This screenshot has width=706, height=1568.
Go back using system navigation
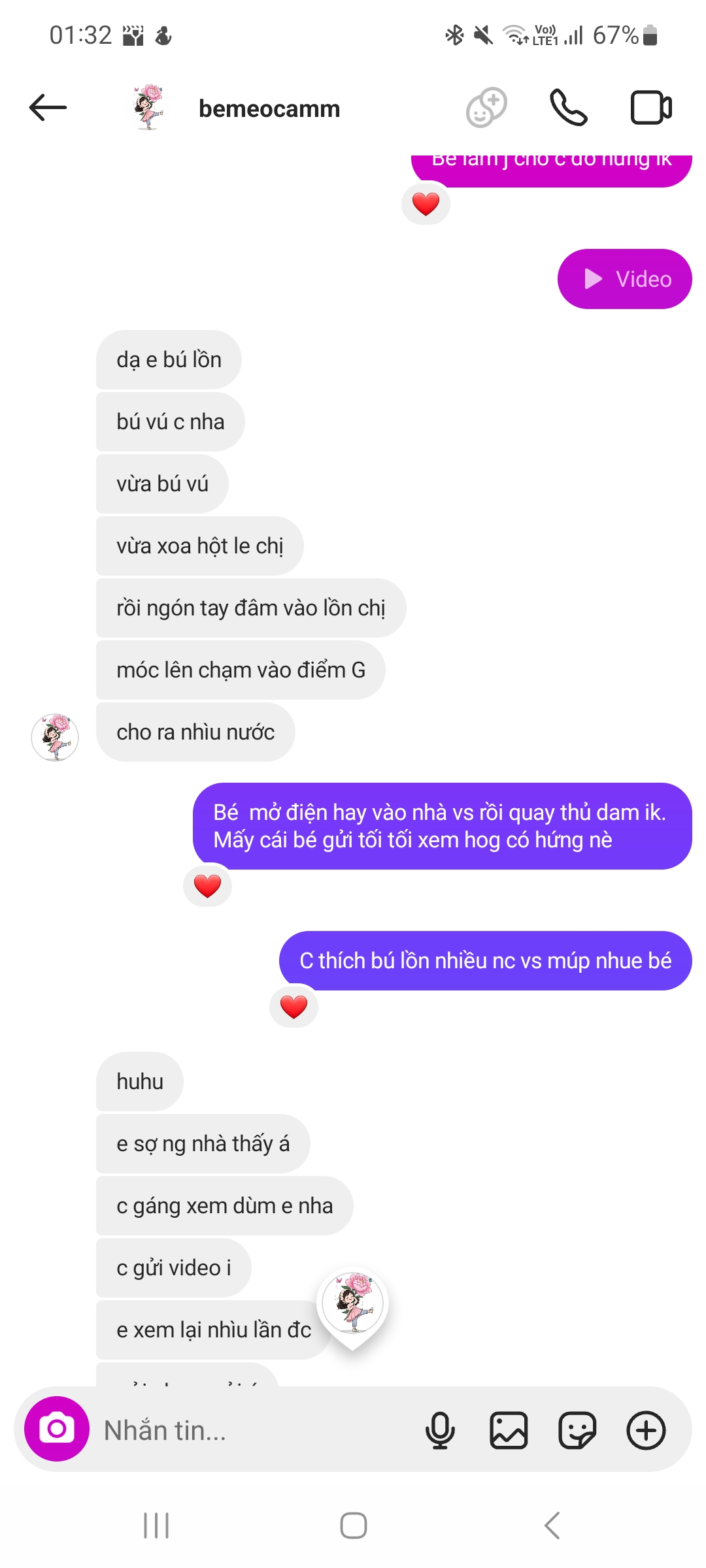click(x=552, y=1526)
